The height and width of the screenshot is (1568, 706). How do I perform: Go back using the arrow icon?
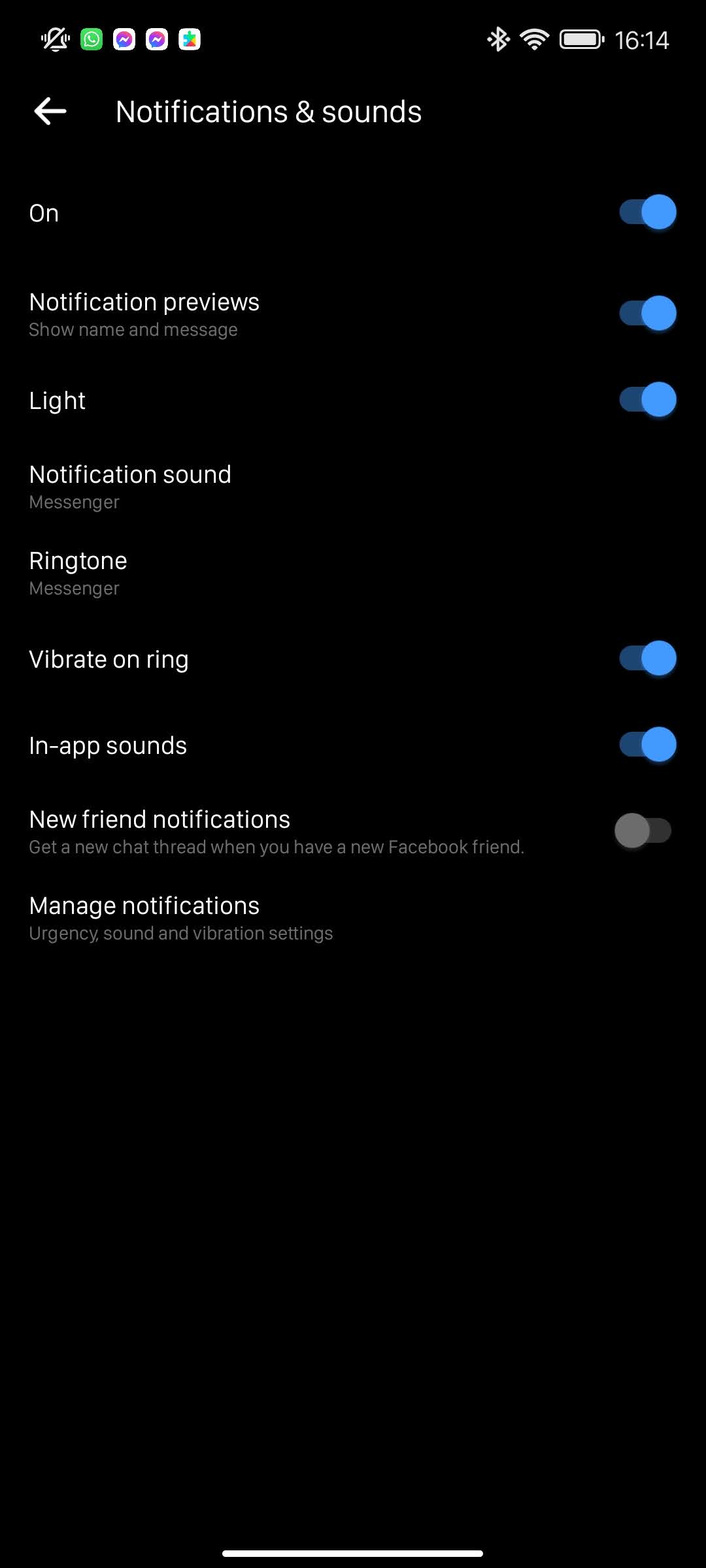pos(50,112)
